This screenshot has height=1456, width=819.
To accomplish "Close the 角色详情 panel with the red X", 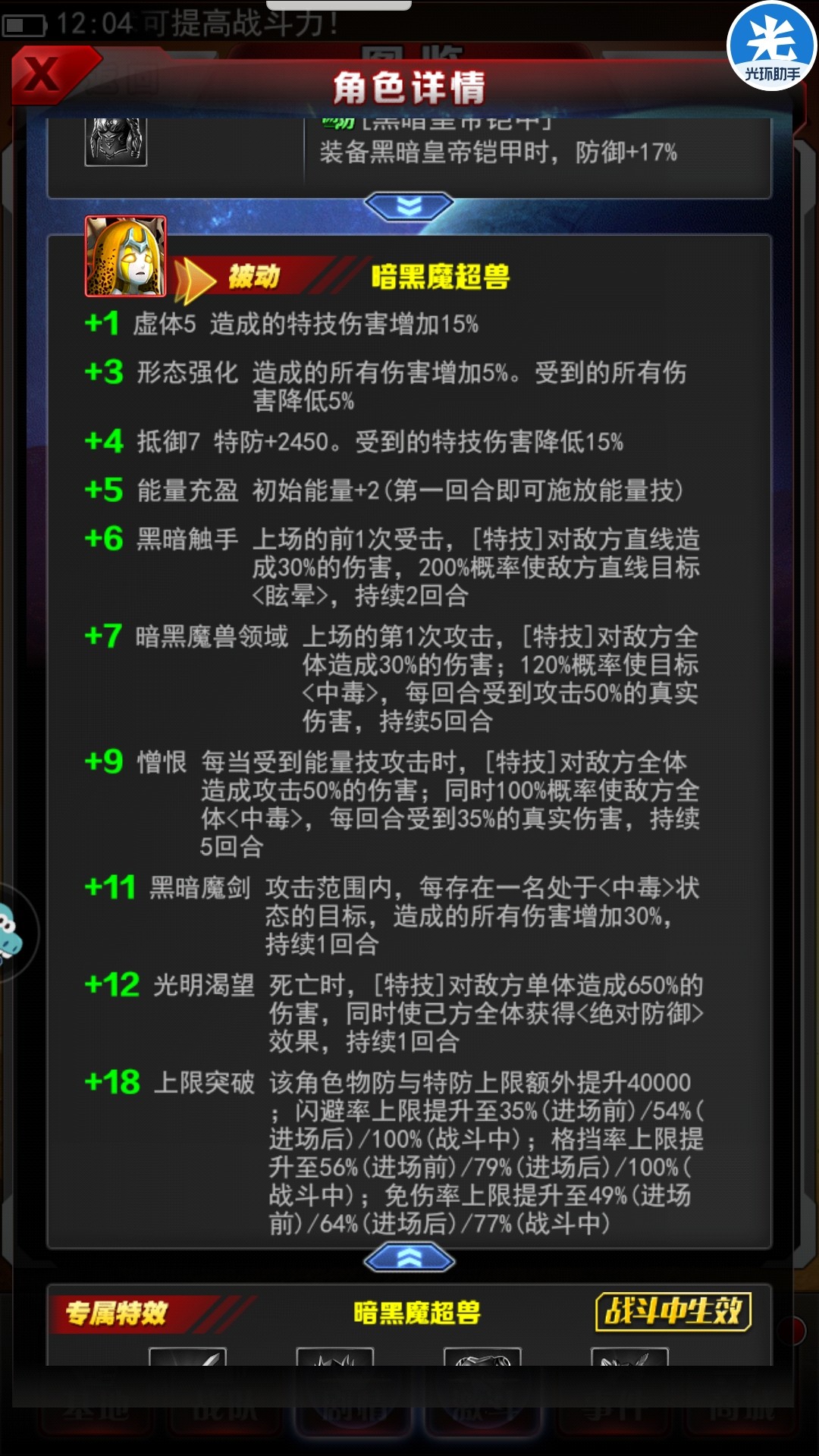I will (x=44, y=74).
